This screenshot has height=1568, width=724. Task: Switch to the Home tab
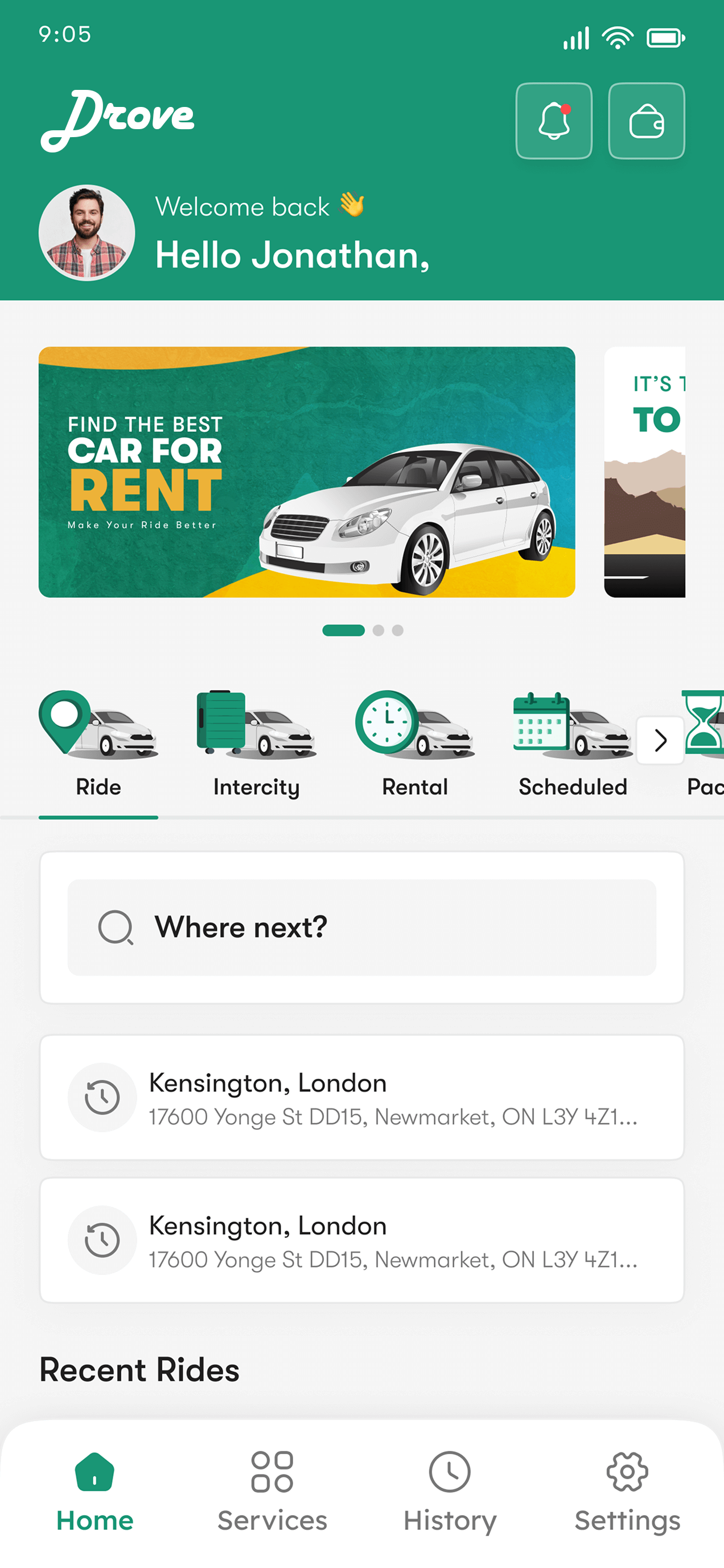pyautogui.click(x=95, y=1491)
